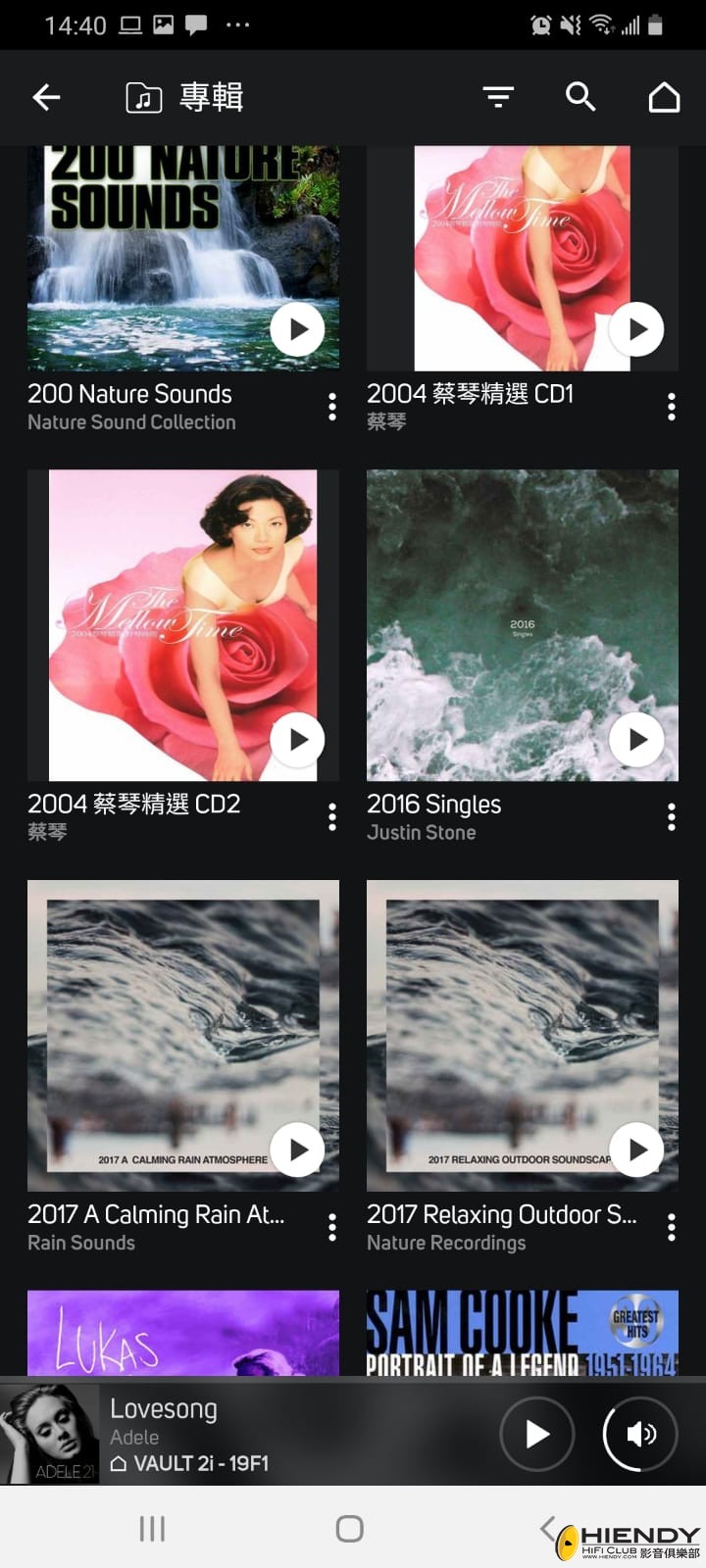Play the 2016 Singles album
Viewport: 706px width, 1568px height.
tap(637, 740)
